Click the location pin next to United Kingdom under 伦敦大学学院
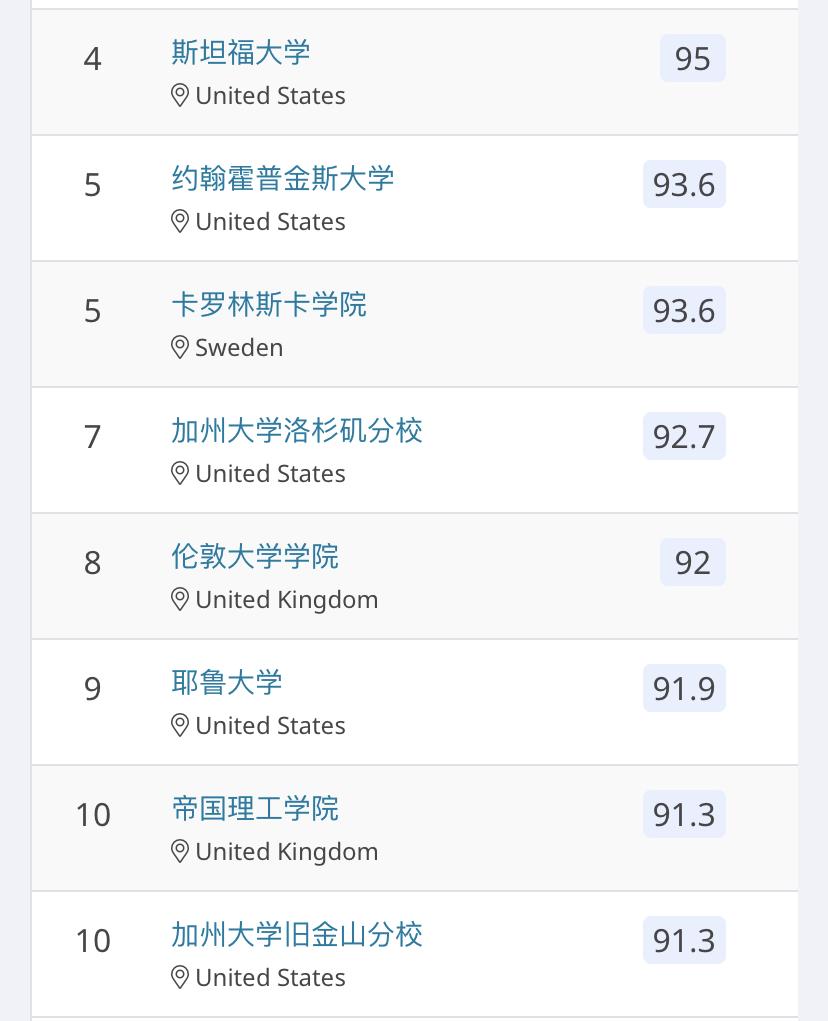The height and width of the screenshot is (1021, 828). click(180, 599)
